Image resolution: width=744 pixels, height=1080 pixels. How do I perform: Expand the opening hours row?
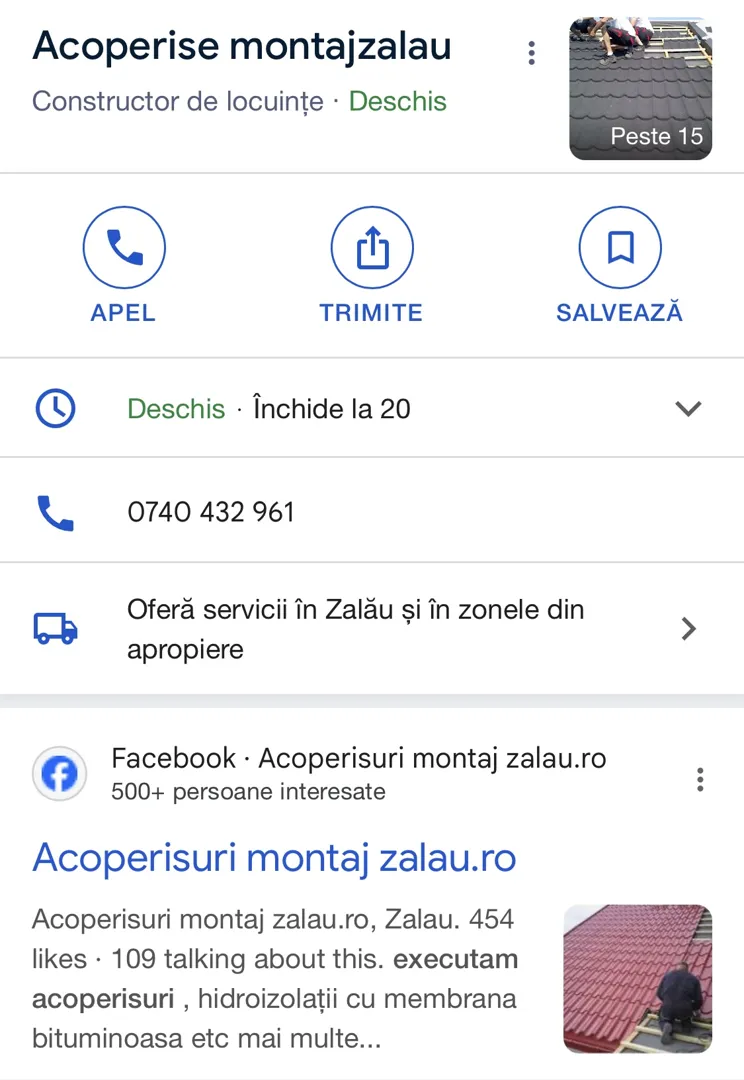coord(688,408)
